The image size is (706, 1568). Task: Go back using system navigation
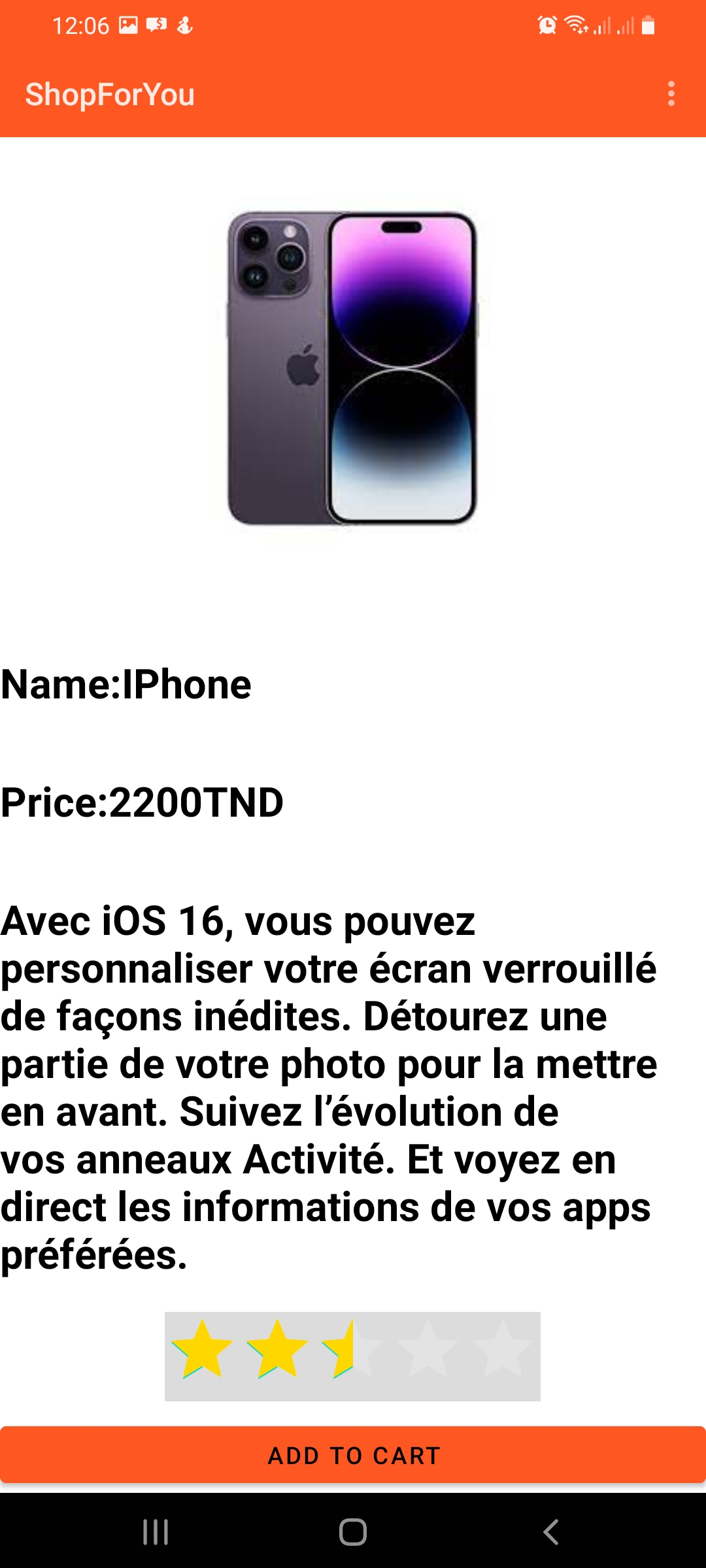[551, 1531]
